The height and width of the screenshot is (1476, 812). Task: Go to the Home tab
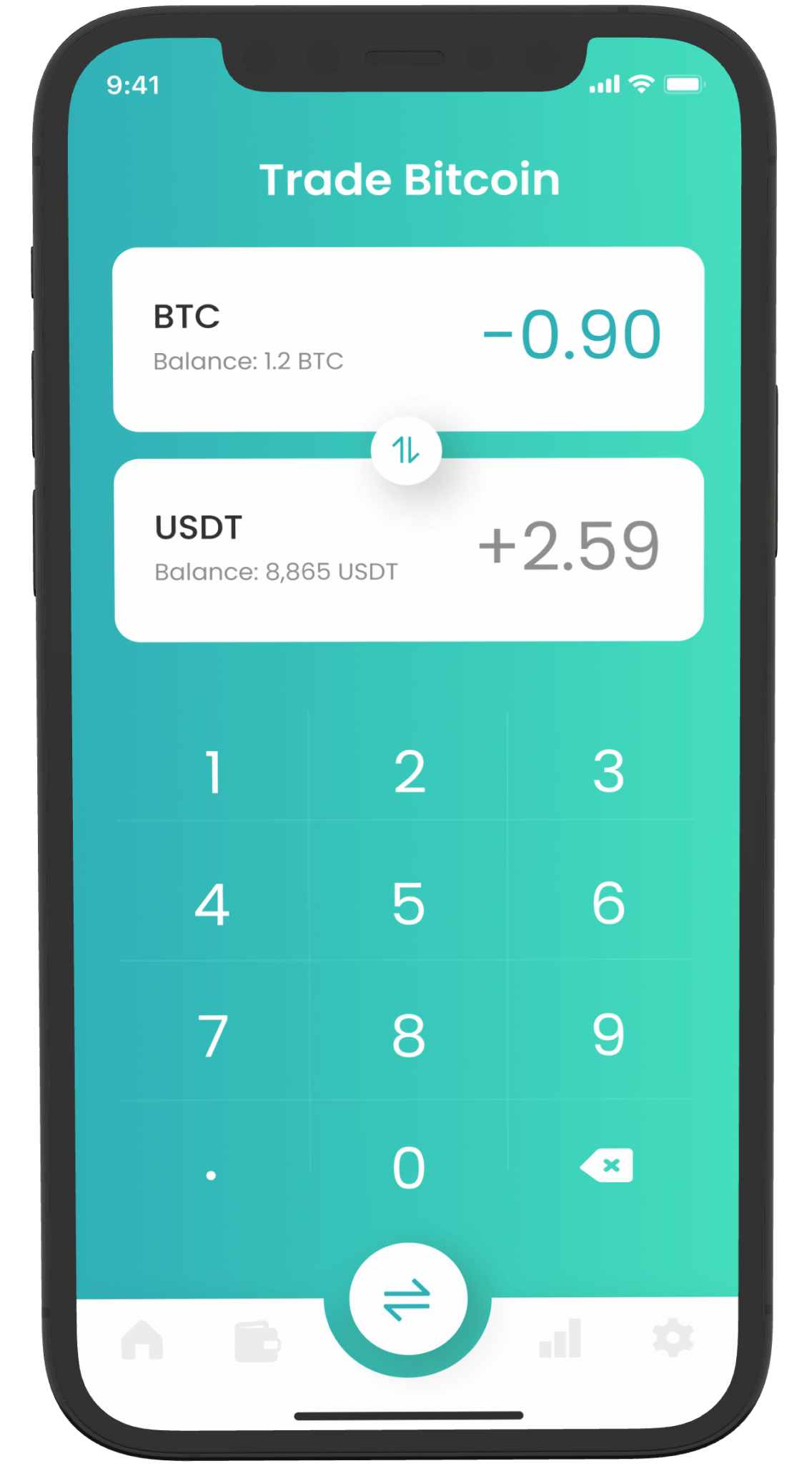142,1339
